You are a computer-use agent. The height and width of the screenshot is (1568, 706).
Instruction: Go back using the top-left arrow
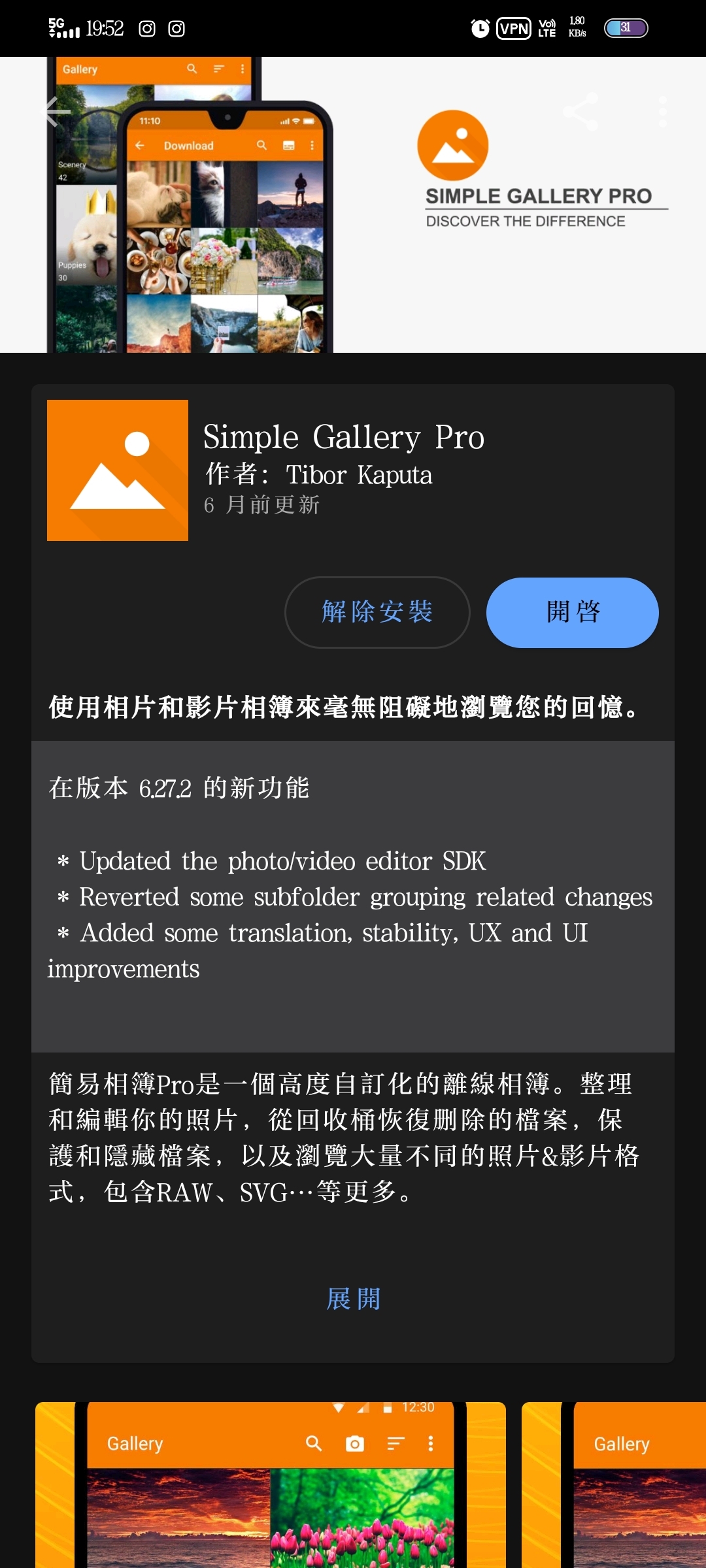(x=56, y=112)
